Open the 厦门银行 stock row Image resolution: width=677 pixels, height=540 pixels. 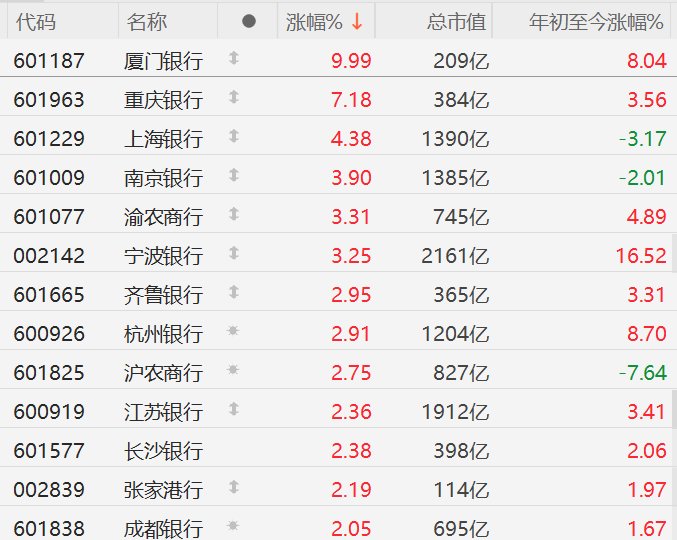click(x=163, y=61)
